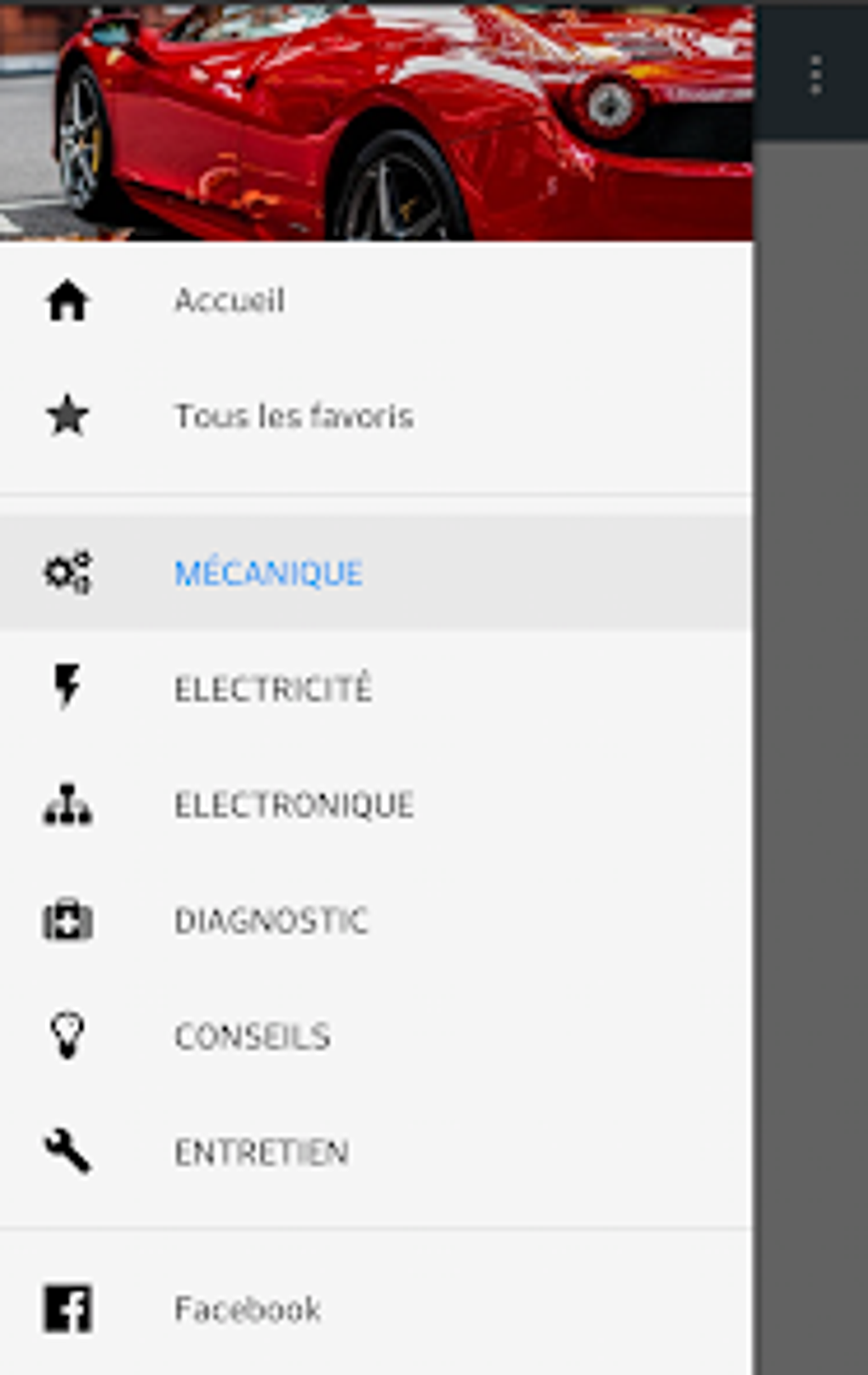Open the ELECTRICITÉ category

pyautogui.click(x=376, y=688)
